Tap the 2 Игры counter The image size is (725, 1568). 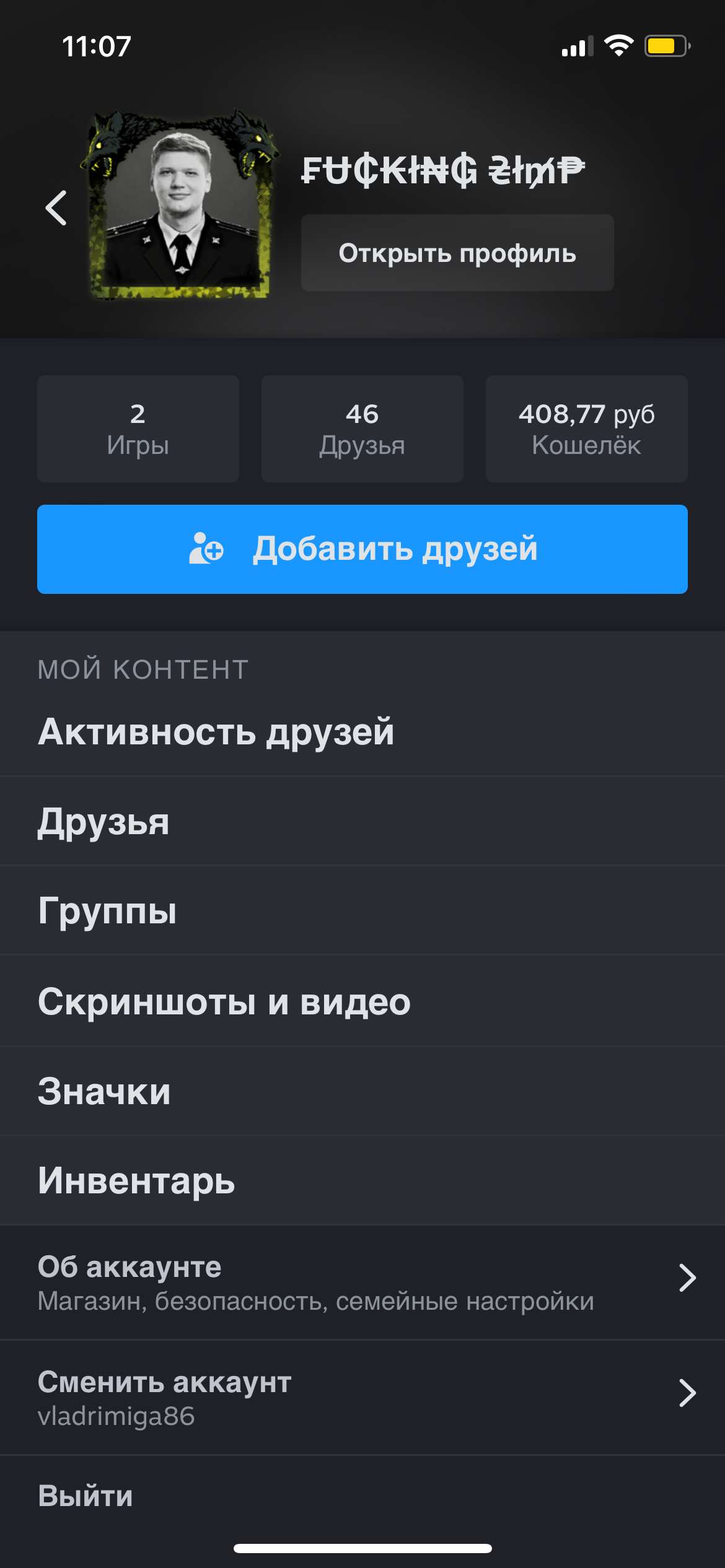[x=138, y=427]
